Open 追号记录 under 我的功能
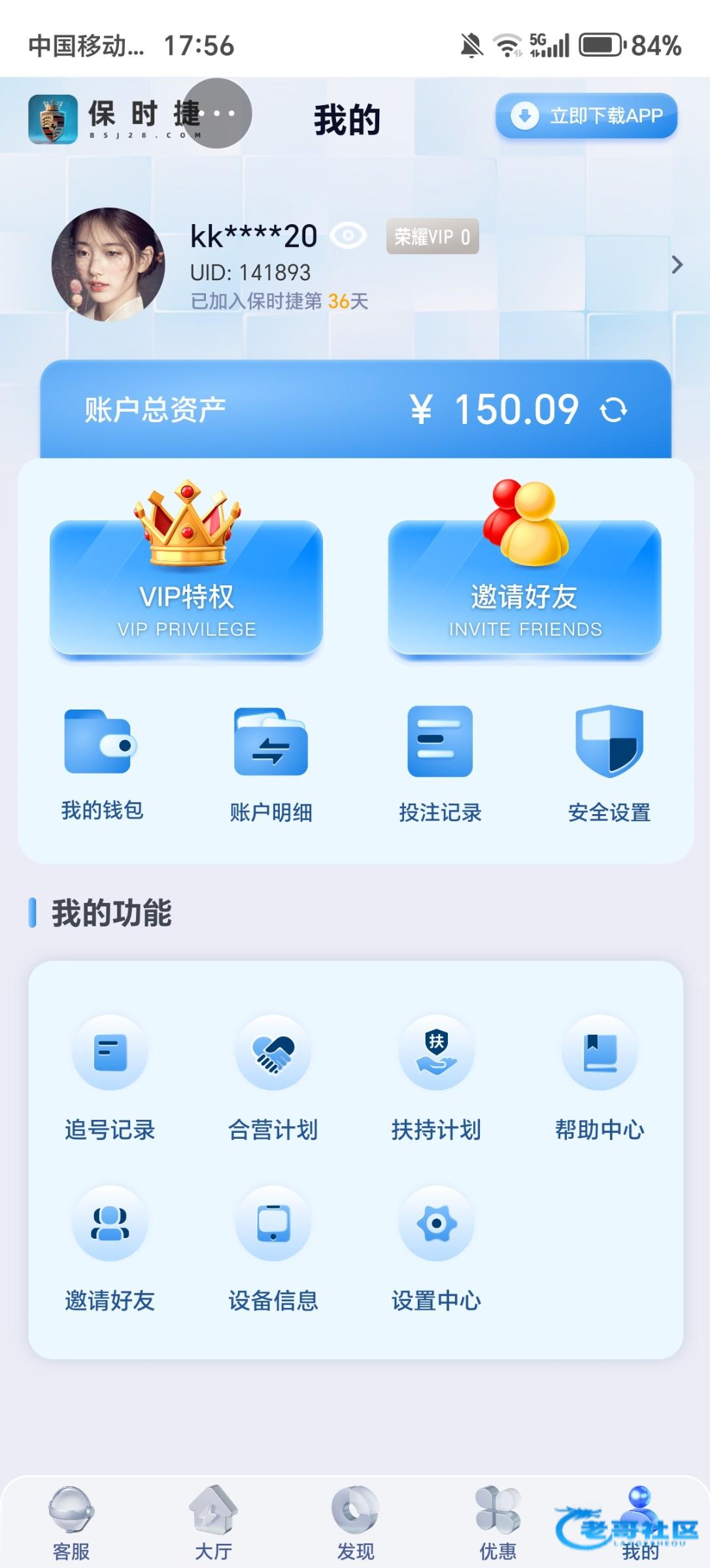The height and width of the screenshot is (1568, 710). coord(110,1077)
